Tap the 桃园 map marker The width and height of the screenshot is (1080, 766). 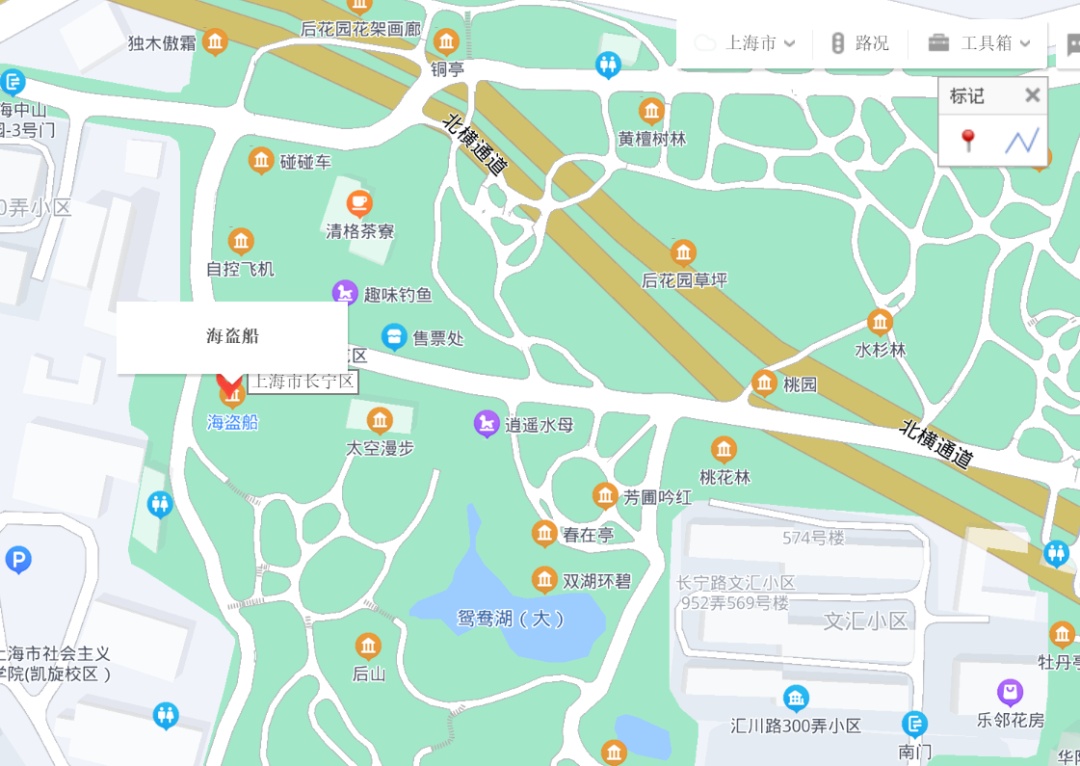764,383
